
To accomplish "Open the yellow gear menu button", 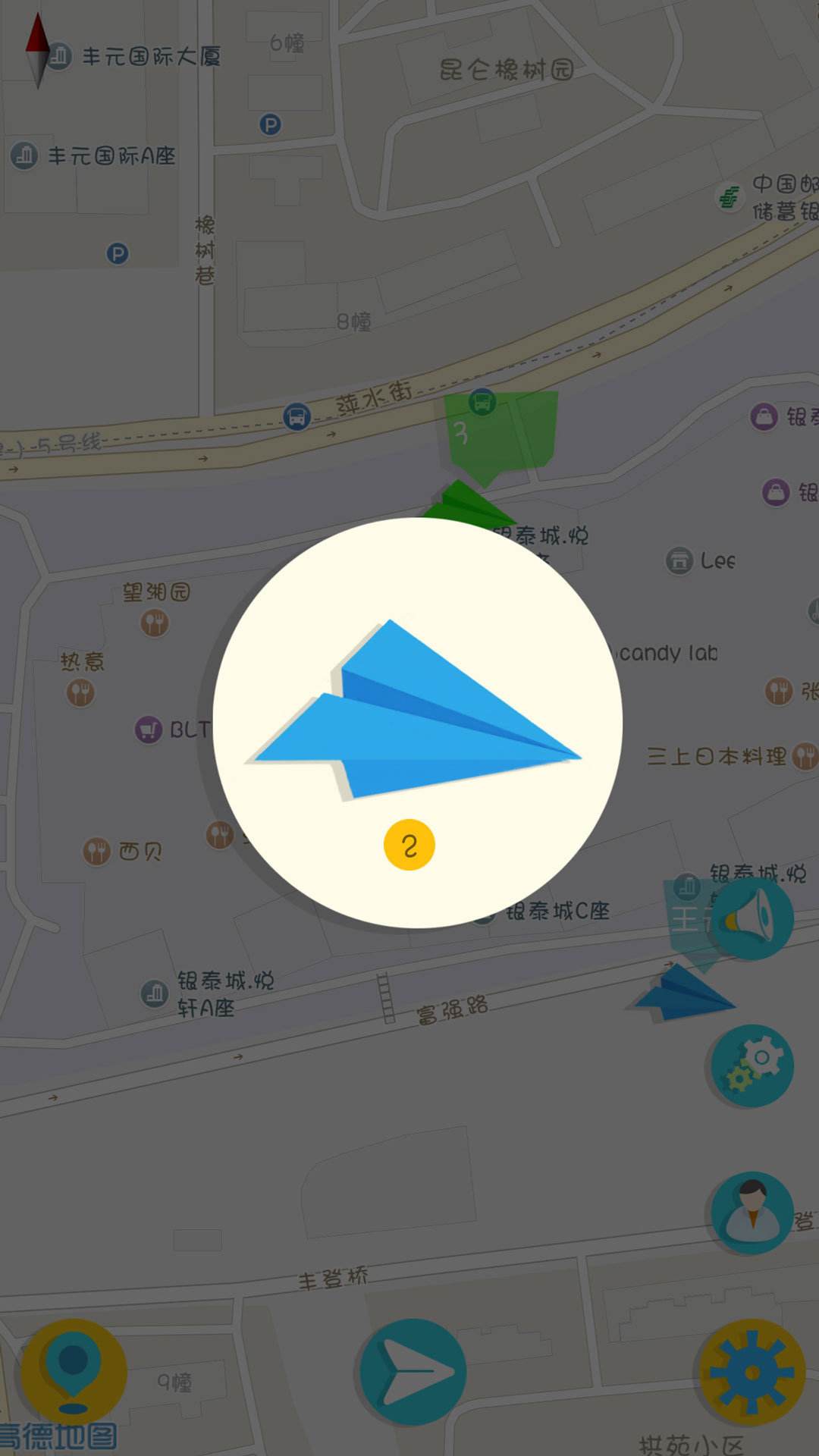I will pyautogui.click(x=751, y=1373).
